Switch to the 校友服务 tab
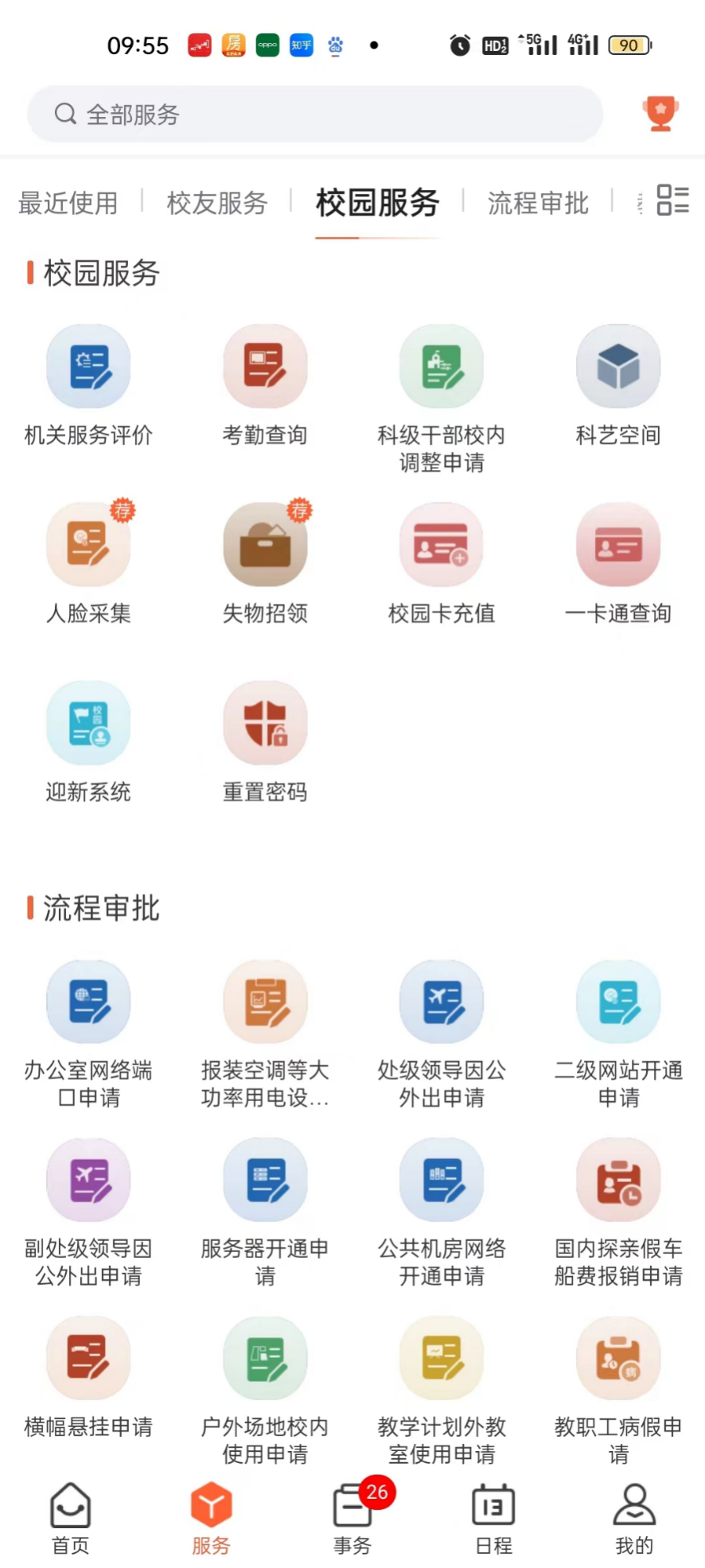 coord(216,203)
